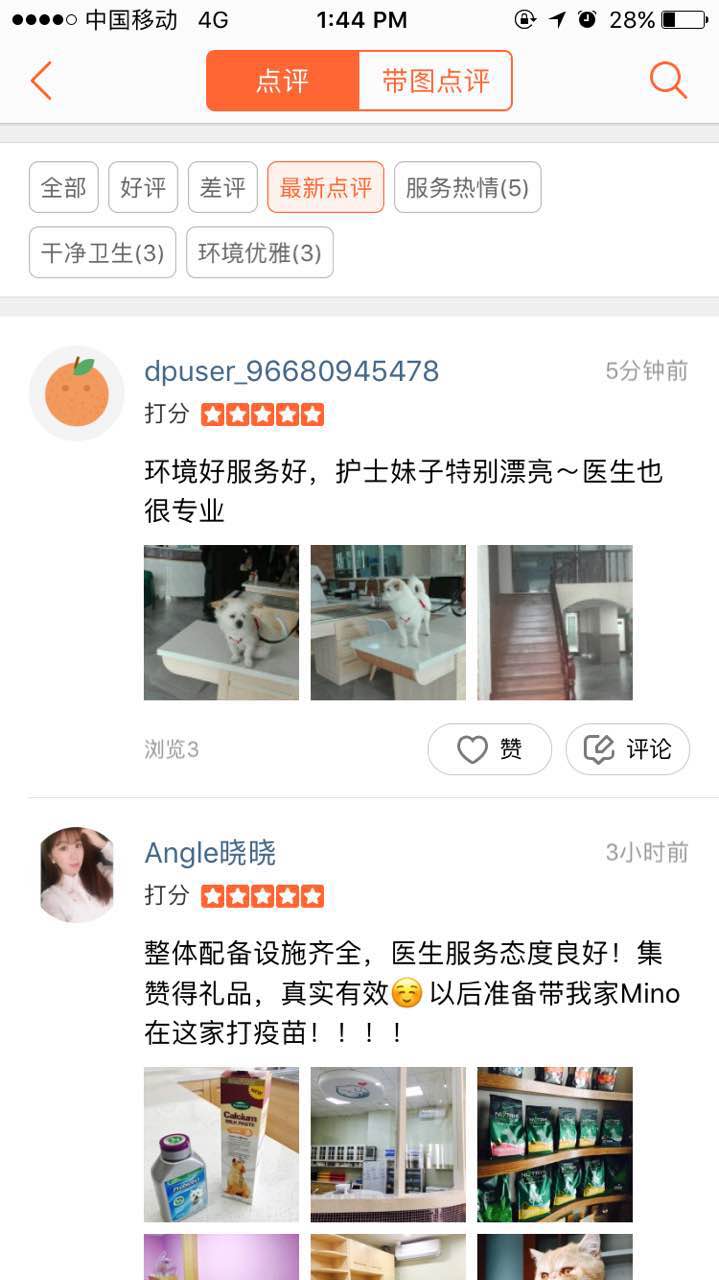
Task: Select the 最新点评 filter chip
Action: pyautogui.click(x=325, y=187)
